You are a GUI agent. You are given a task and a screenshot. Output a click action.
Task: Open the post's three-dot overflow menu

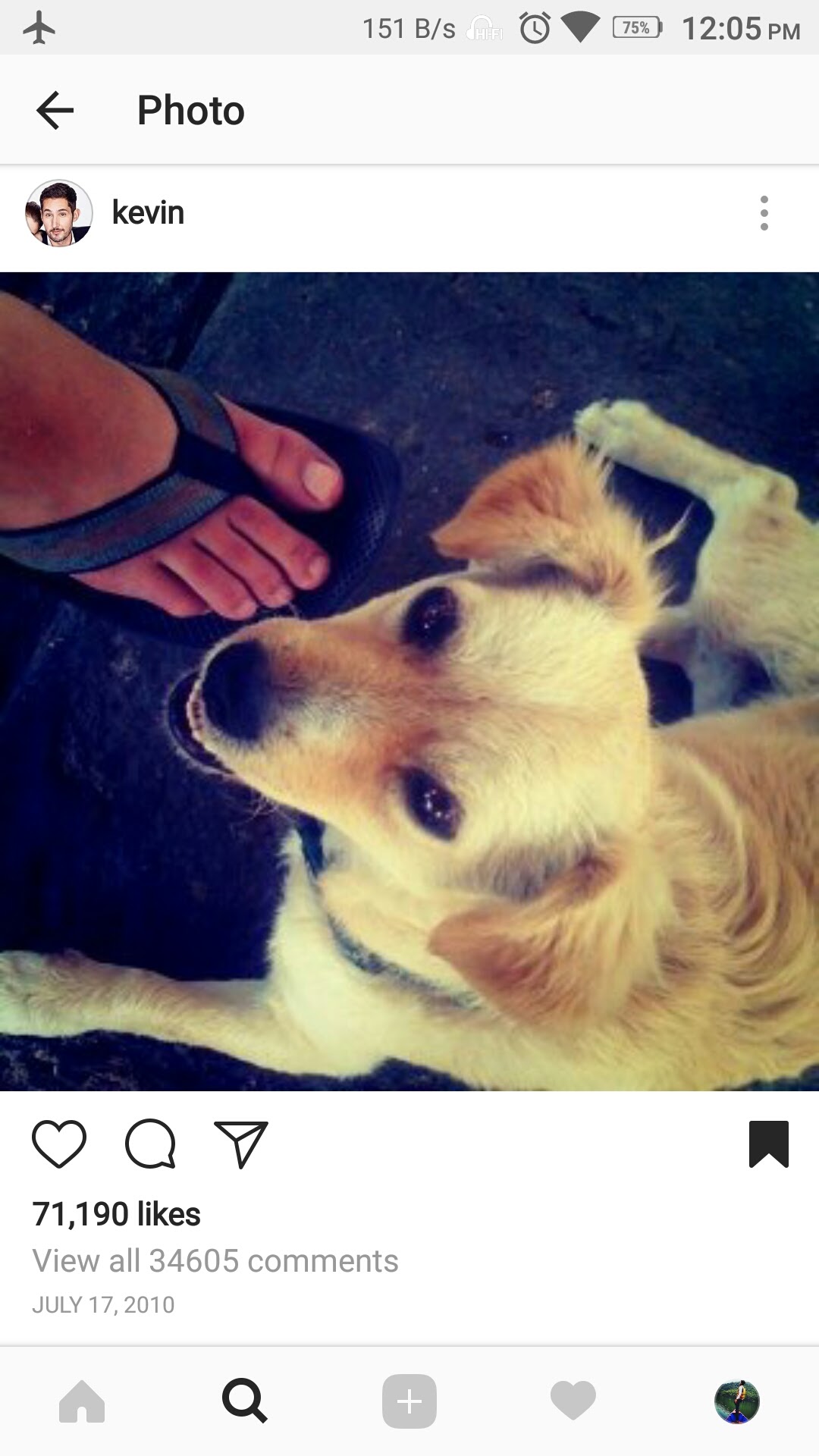click(x=764, y=213)
